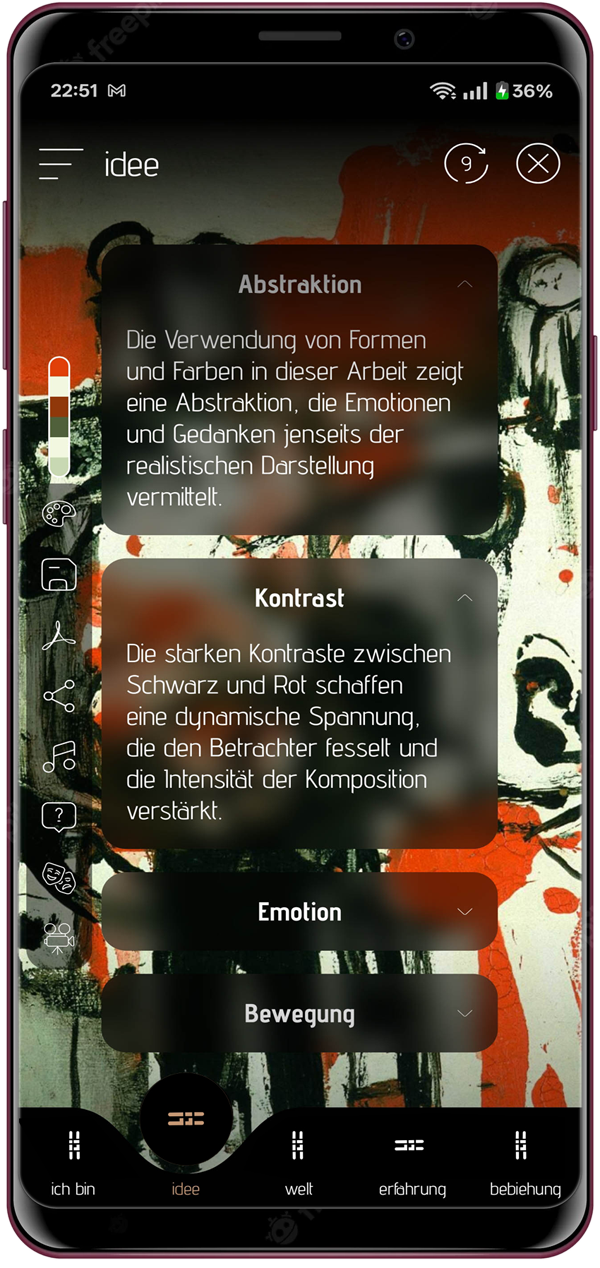Collapse the Kontrast section

point(464,598)
